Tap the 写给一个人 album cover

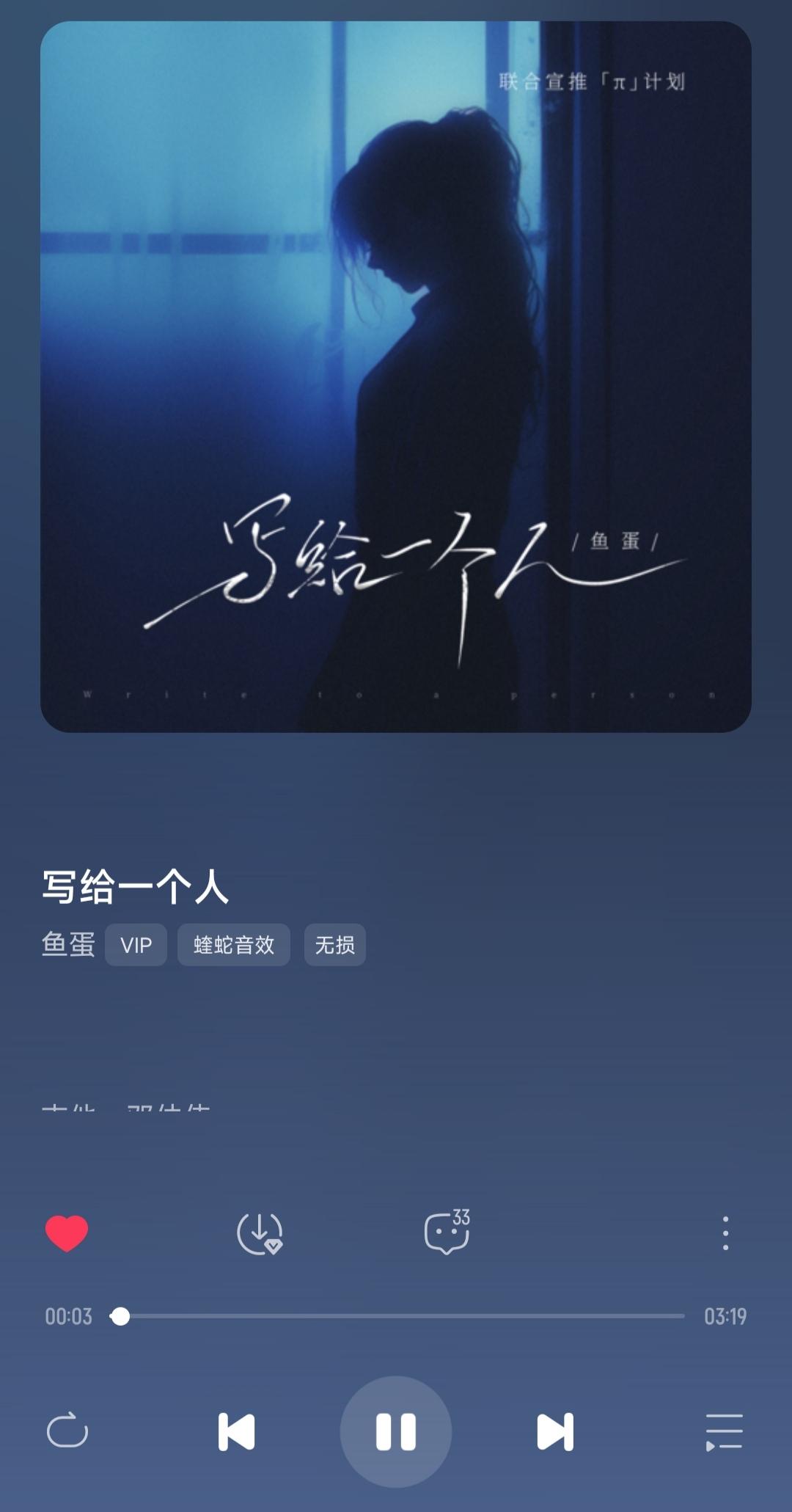coord(396,376)
